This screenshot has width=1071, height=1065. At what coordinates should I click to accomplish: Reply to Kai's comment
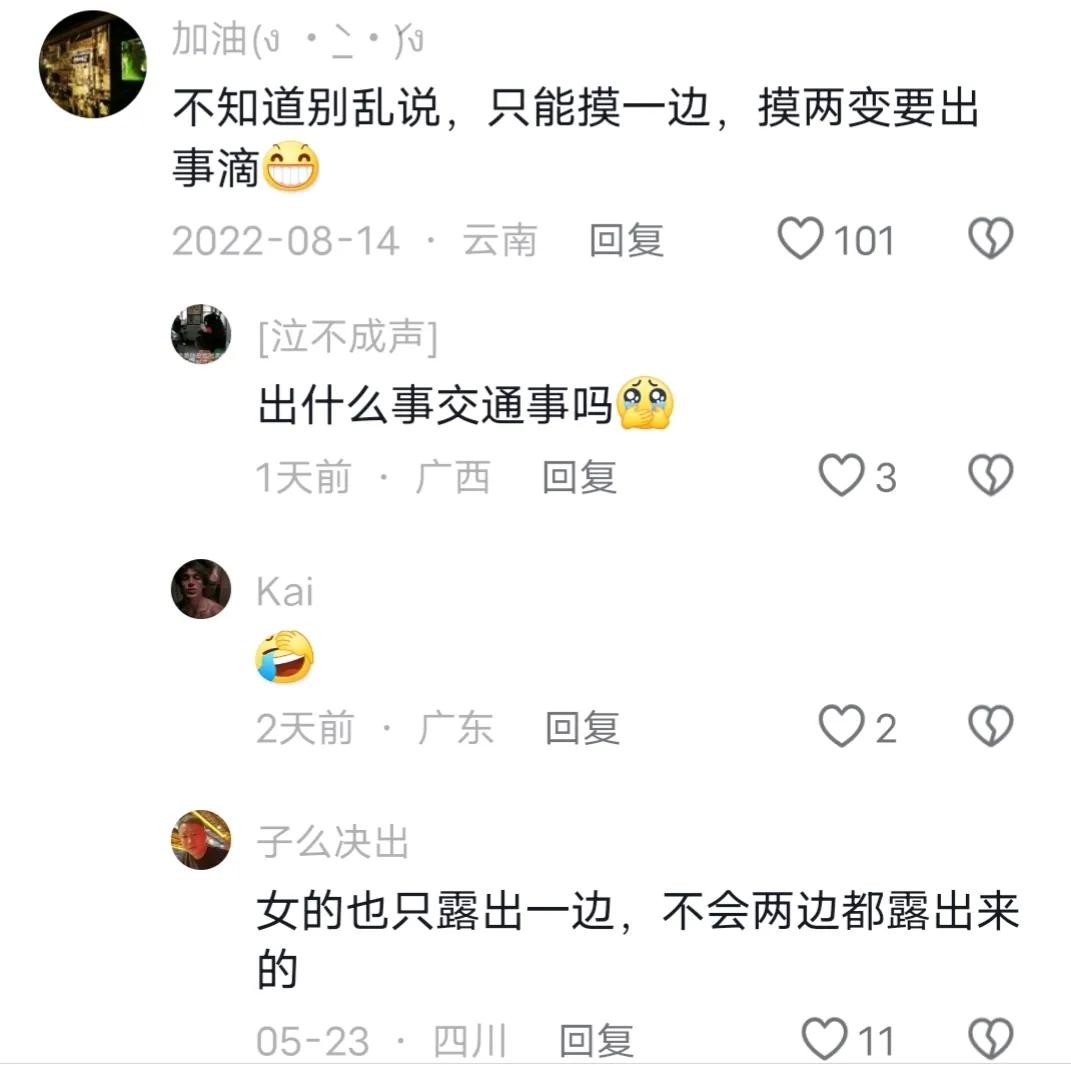(582, 728)
